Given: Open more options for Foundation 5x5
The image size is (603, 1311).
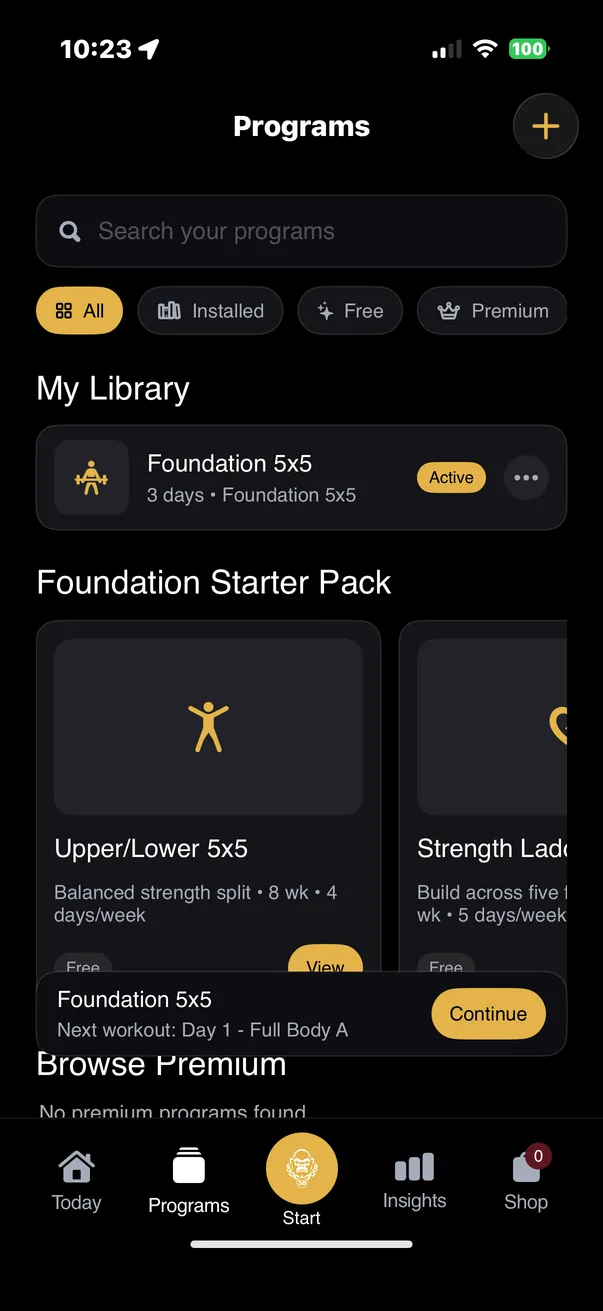Looking at the screenshot, I should [x=526, y=478].
